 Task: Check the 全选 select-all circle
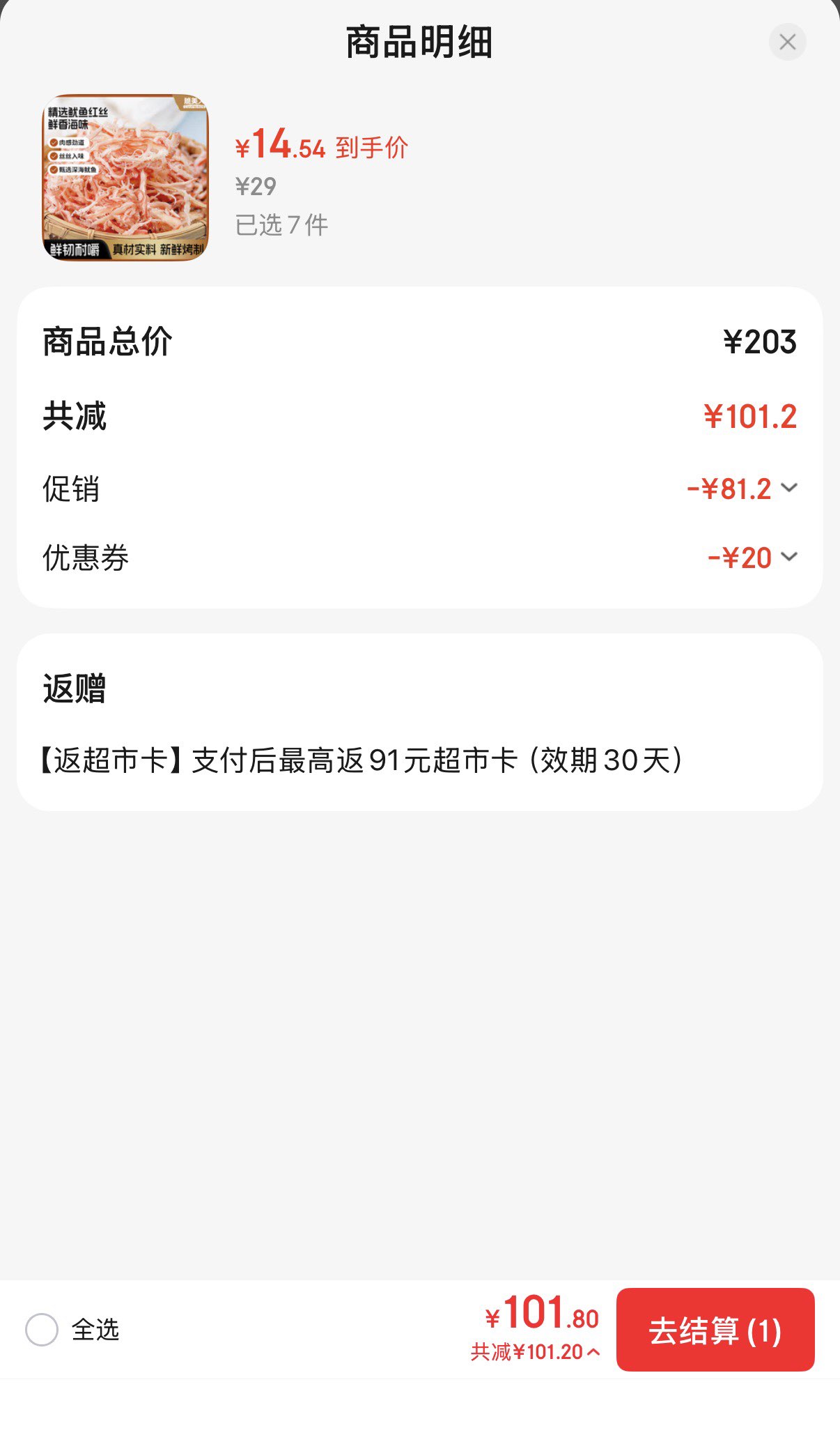(x=42, y=1330)
